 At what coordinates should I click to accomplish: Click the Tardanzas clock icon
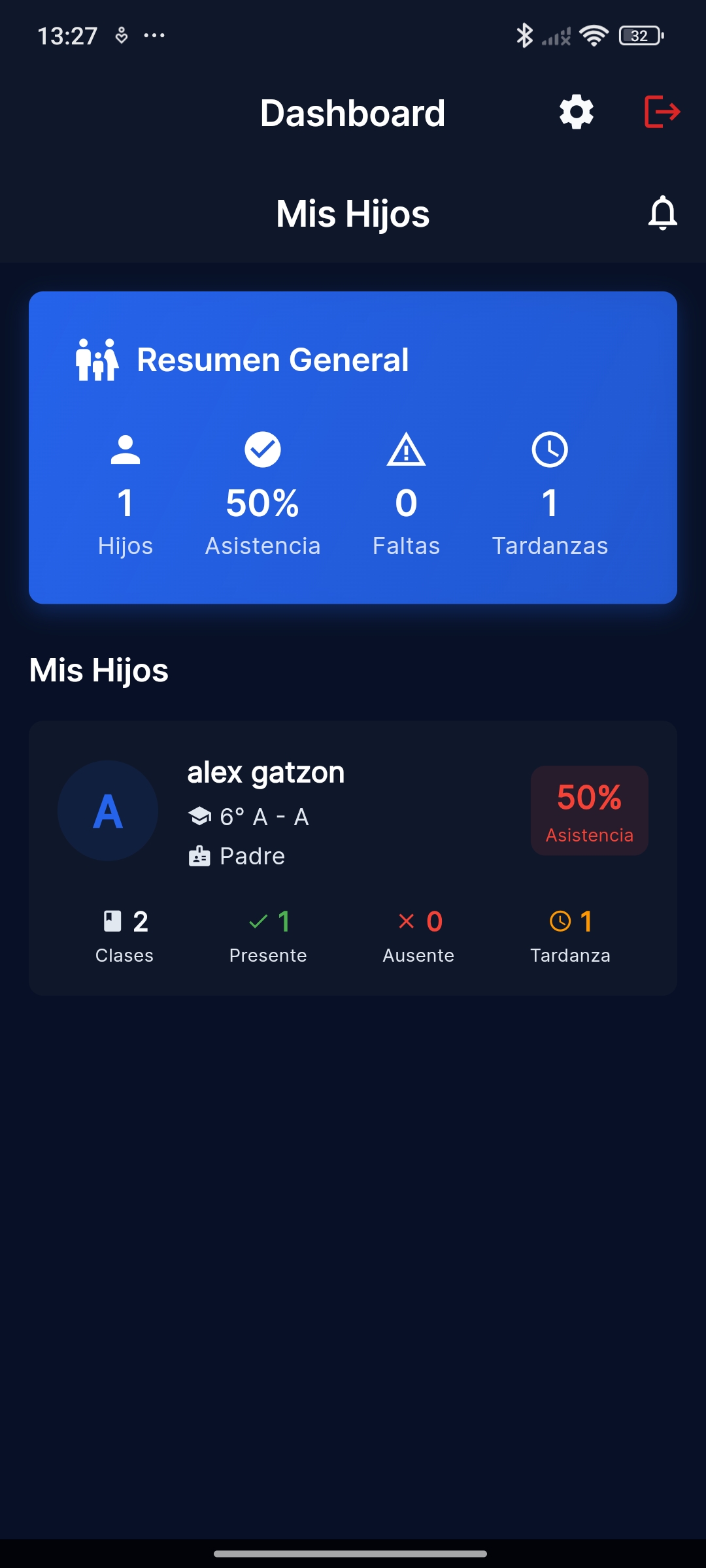(550, 448)
